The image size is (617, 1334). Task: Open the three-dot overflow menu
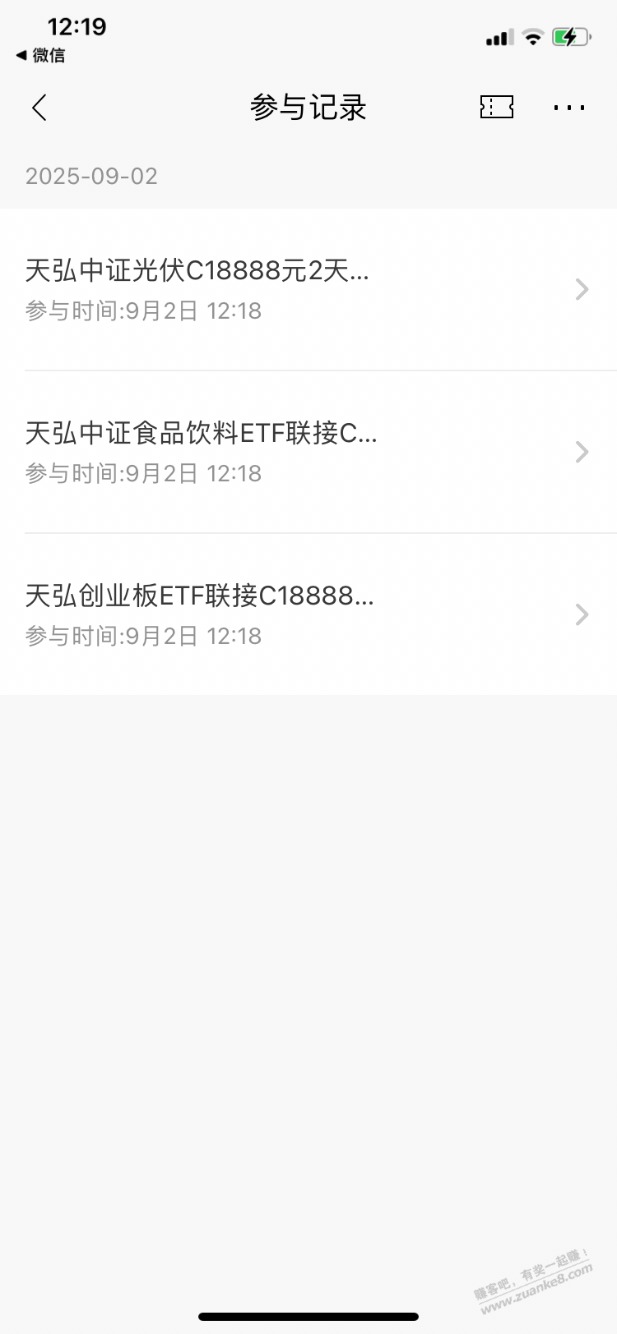coord(569,108)
